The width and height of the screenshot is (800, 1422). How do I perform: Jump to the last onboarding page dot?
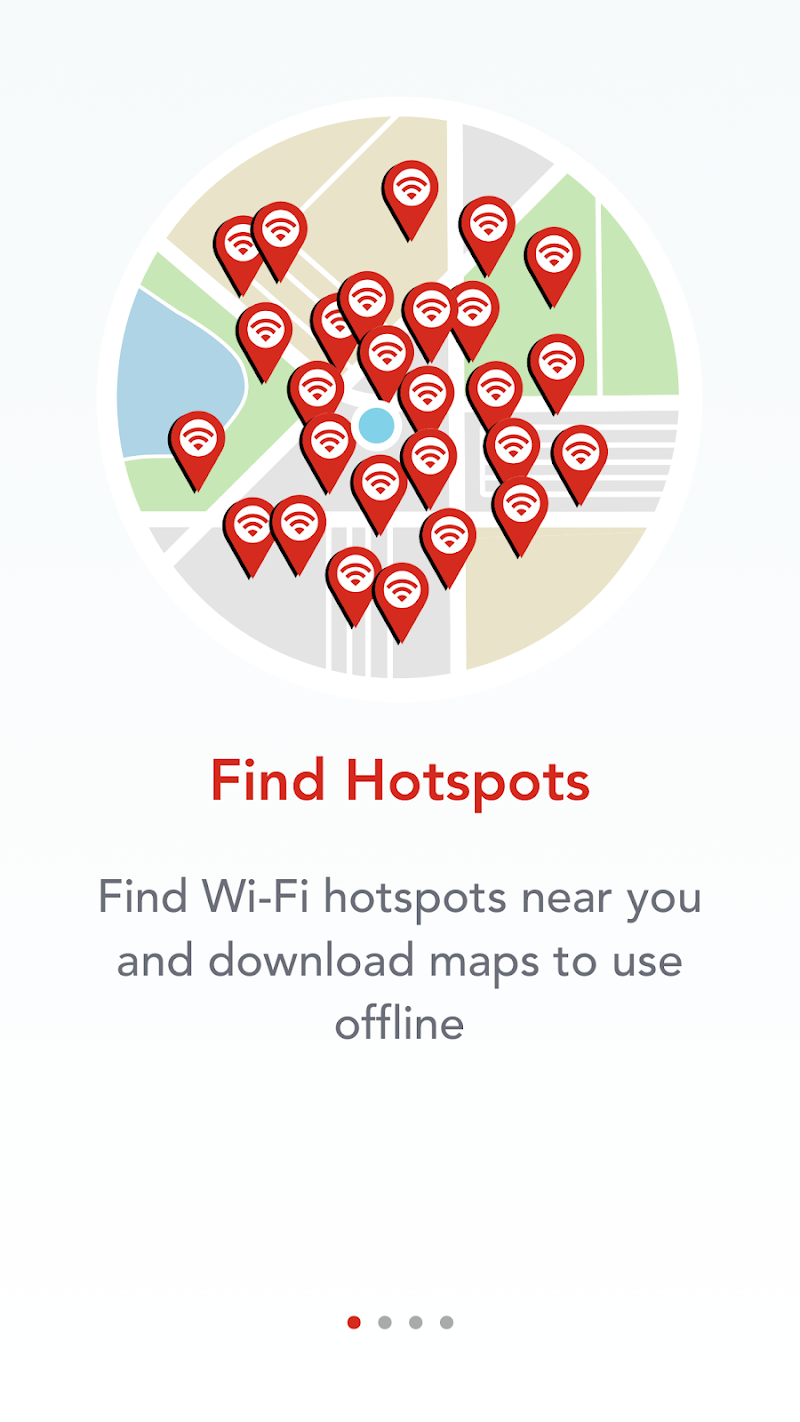click(x=447, y=1322)
